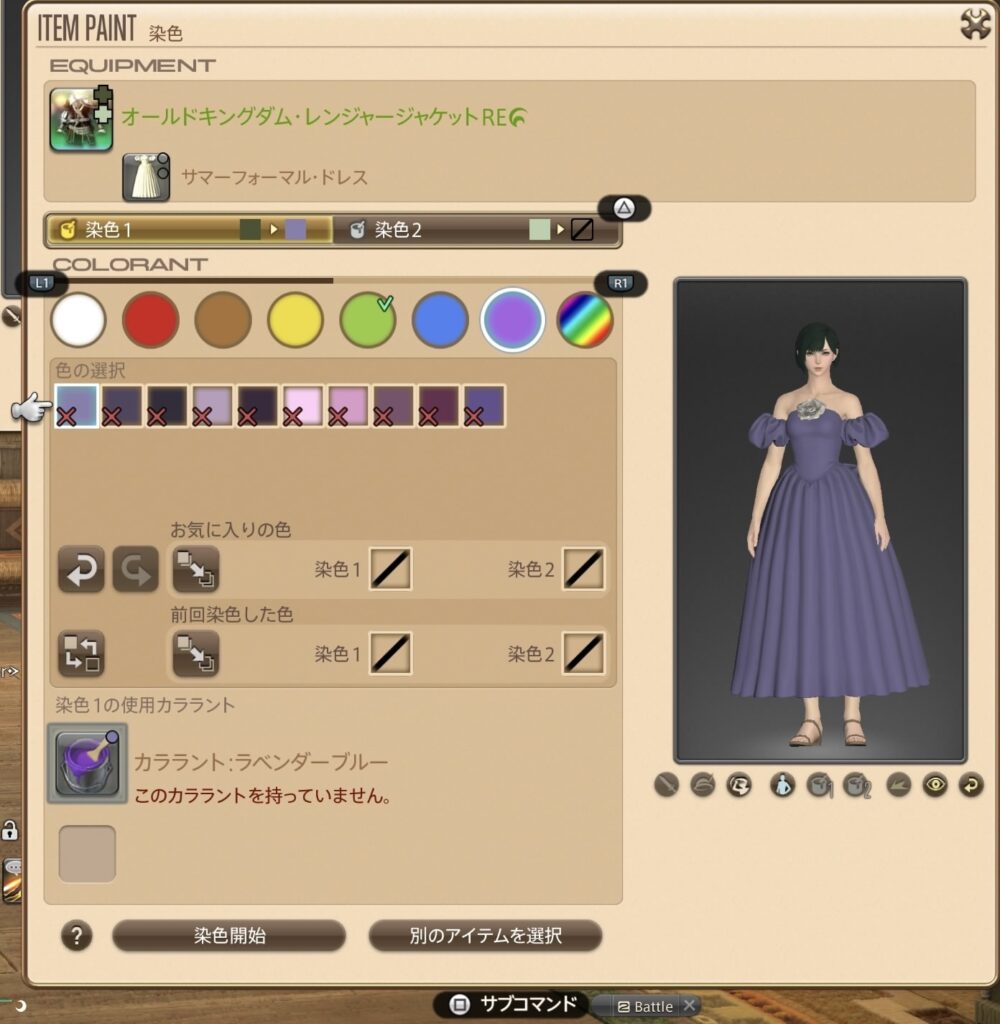Tap 別のアイテムを選択 to pick another item
Screen dimensions: 1000x1024
click(485, 936)
